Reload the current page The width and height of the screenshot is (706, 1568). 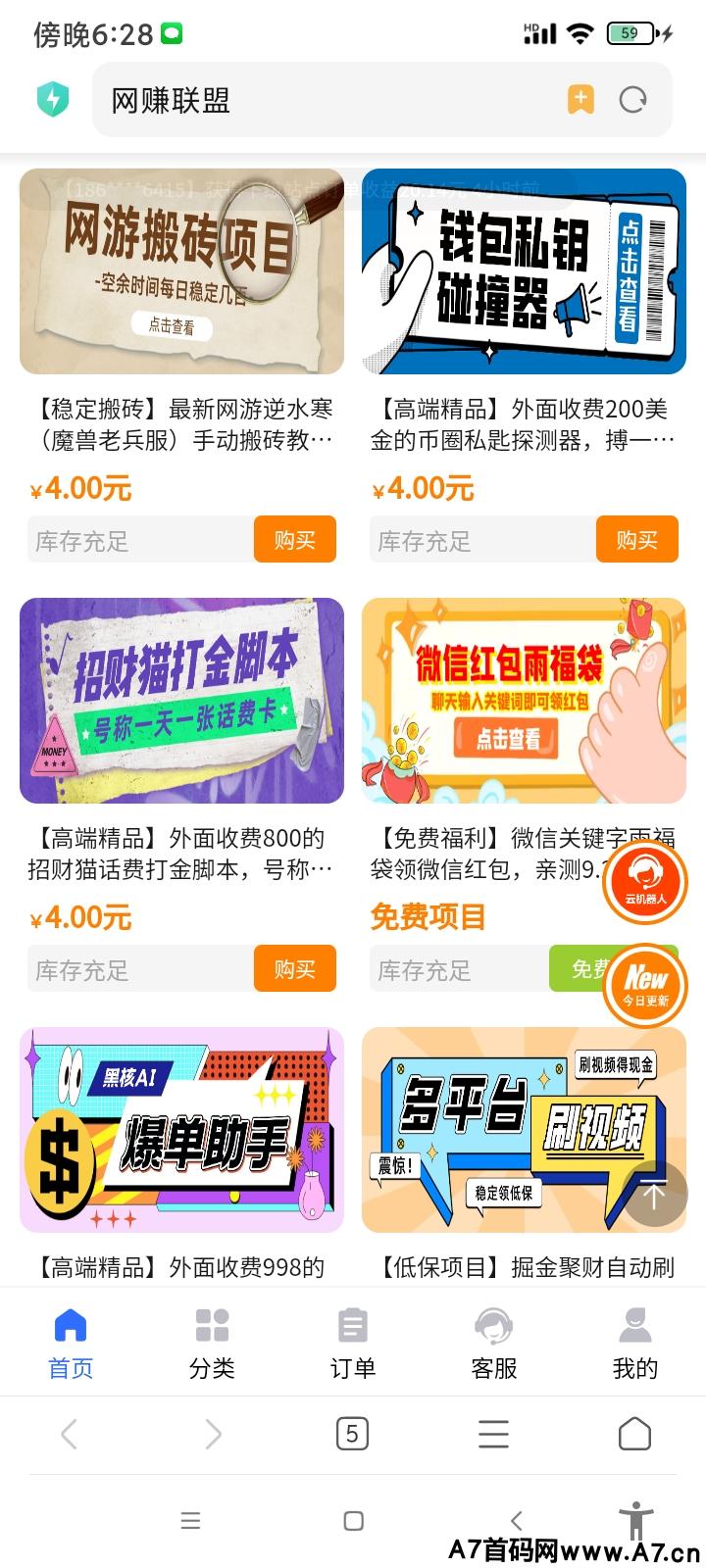click(633, 100)
